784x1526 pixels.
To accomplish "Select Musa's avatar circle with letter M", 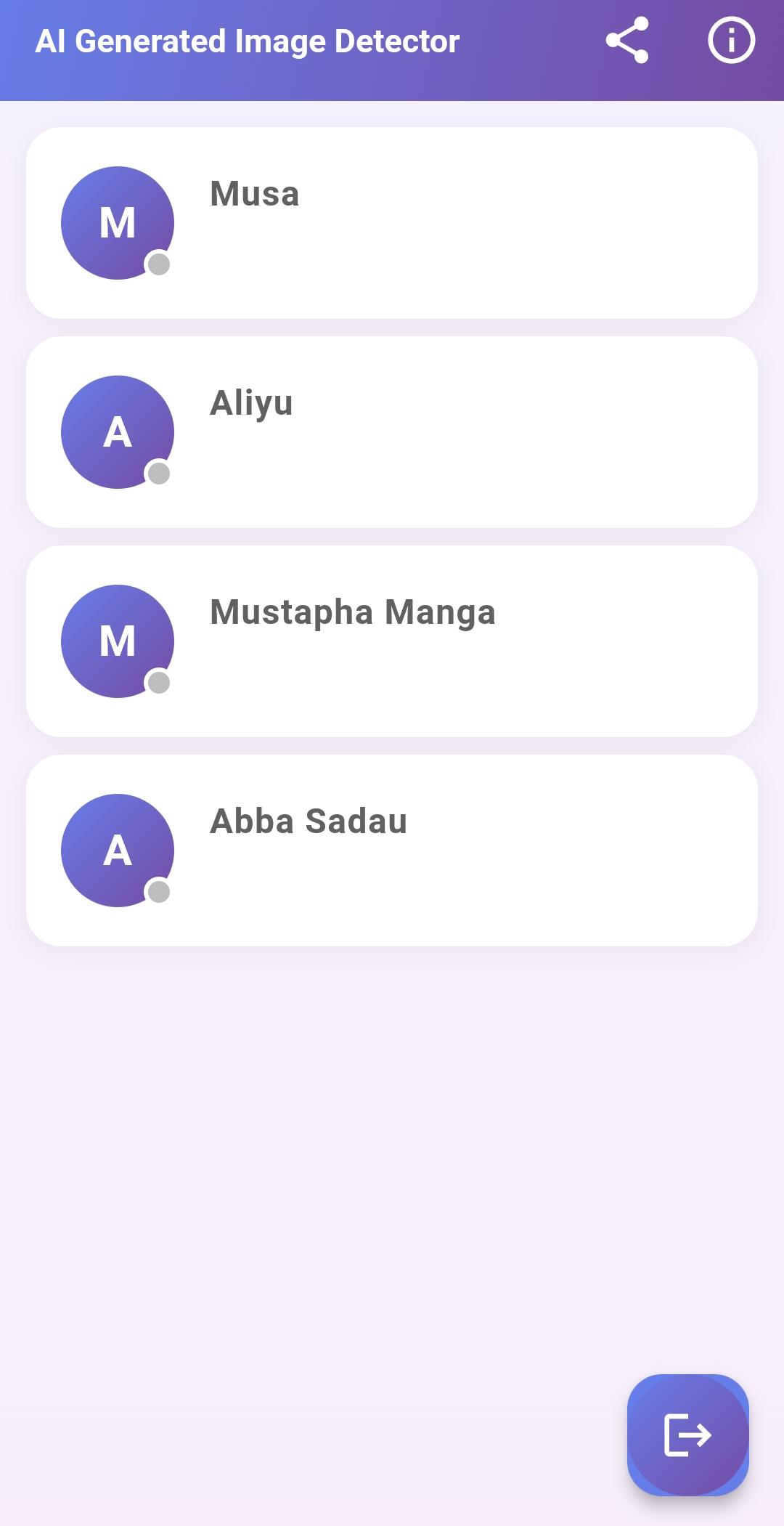I will click(118, 223).
